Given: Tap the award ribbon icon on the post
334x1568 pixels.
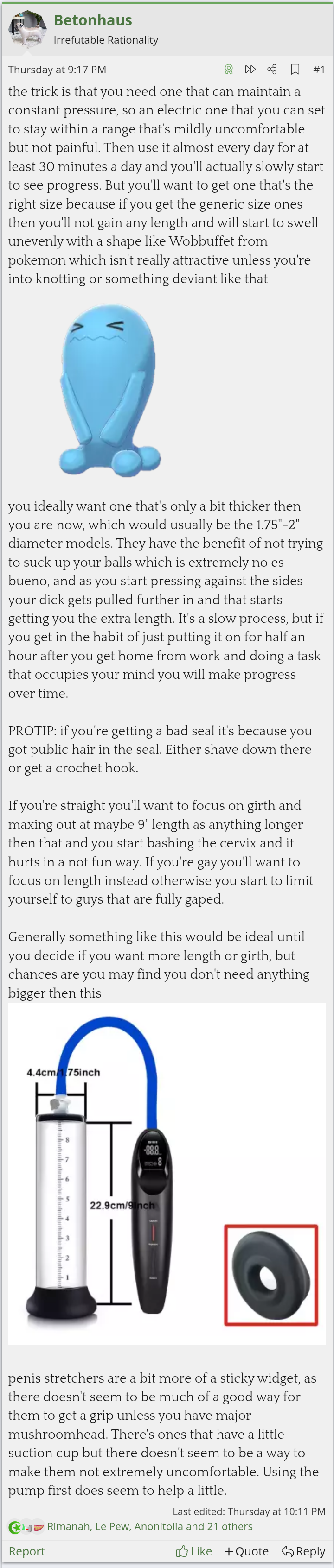Looking at the screenshot, I should 229,70.
